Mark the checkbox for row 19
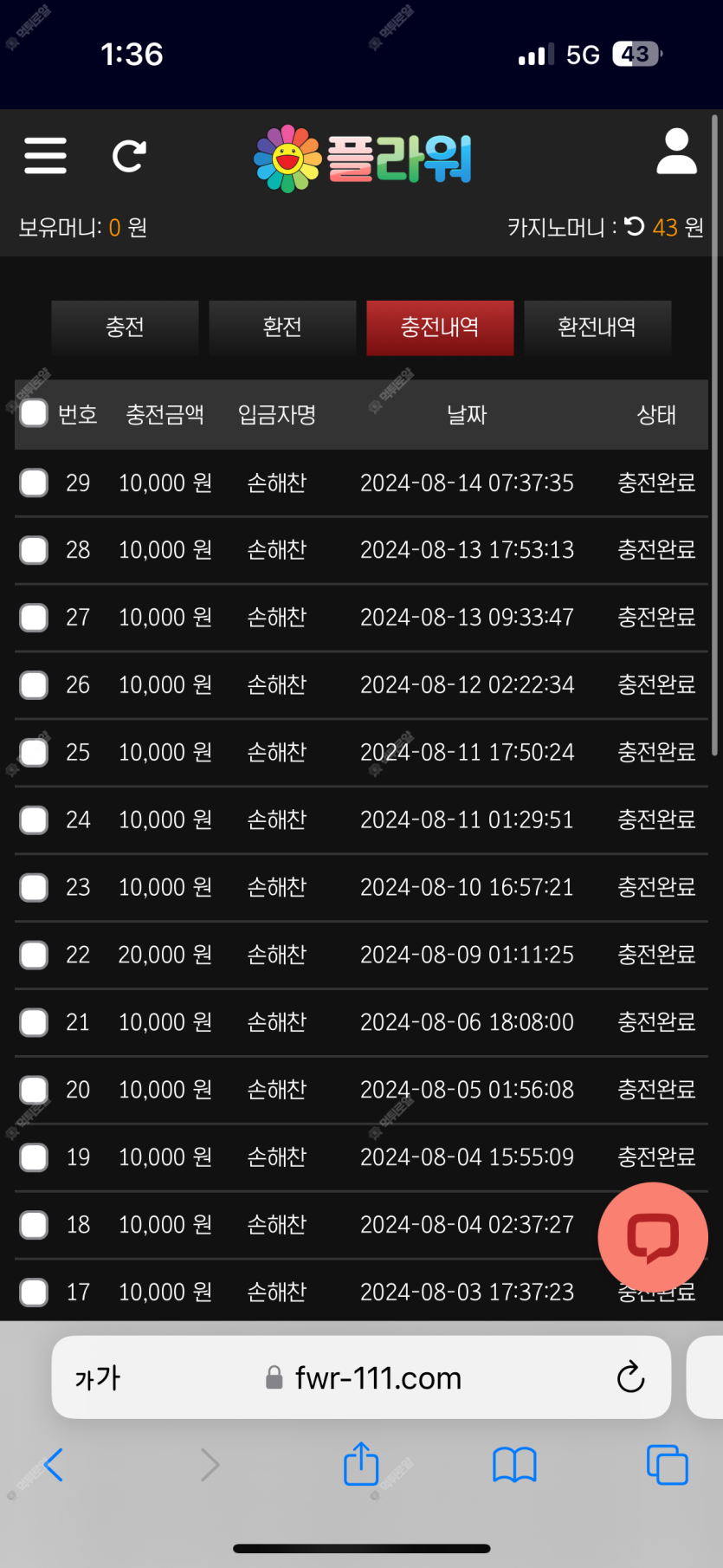This screenshot has width=723, height=1568. [x=34, y=1157]
